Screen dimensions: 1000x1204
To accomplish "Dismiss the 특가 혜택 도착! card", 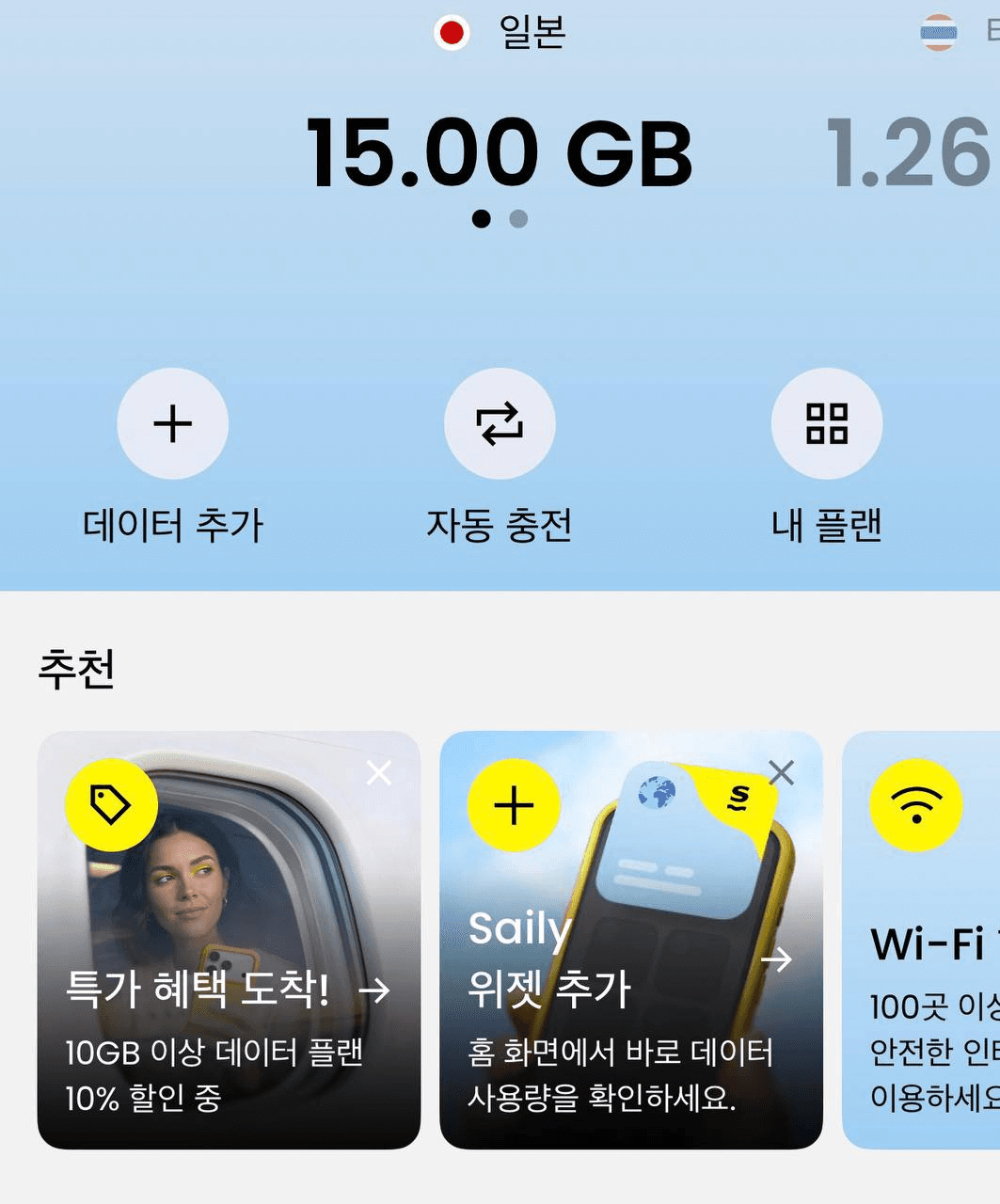I will point(379,773).
